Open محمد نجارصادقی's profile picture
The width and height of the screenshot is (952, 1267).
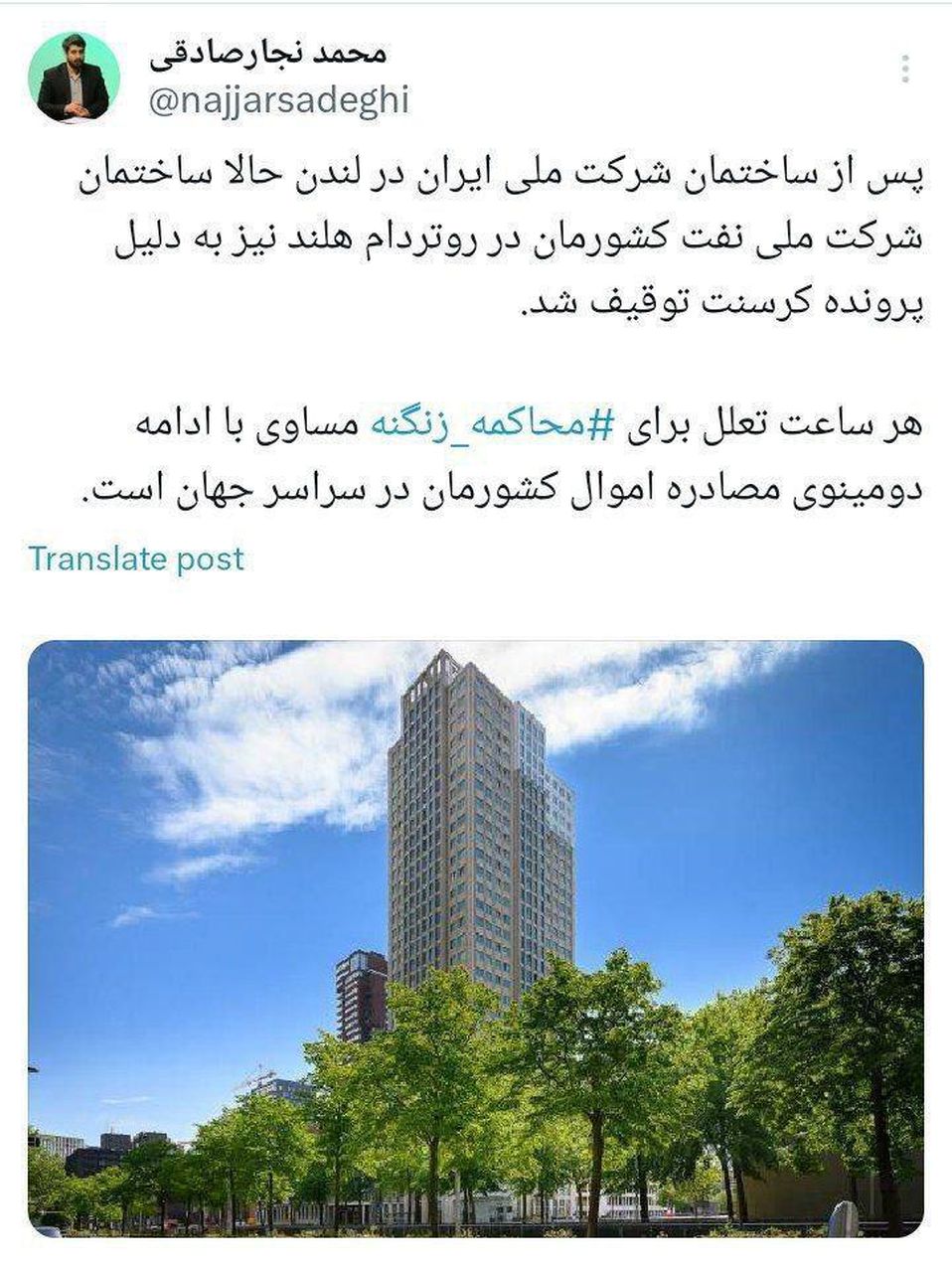click(x=74, y=78)
